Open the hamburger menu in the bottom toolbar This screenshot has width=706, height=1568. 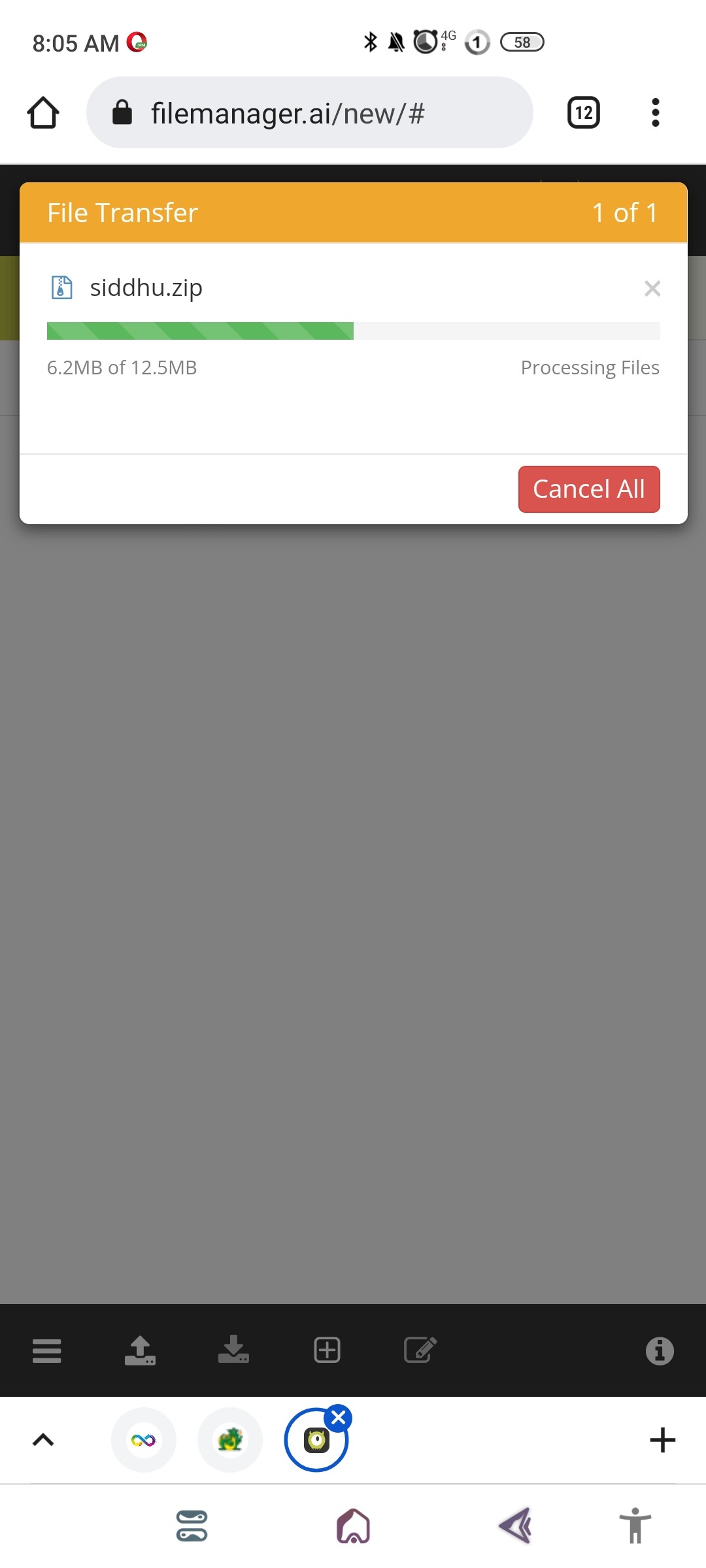[x=46, y=1350]
